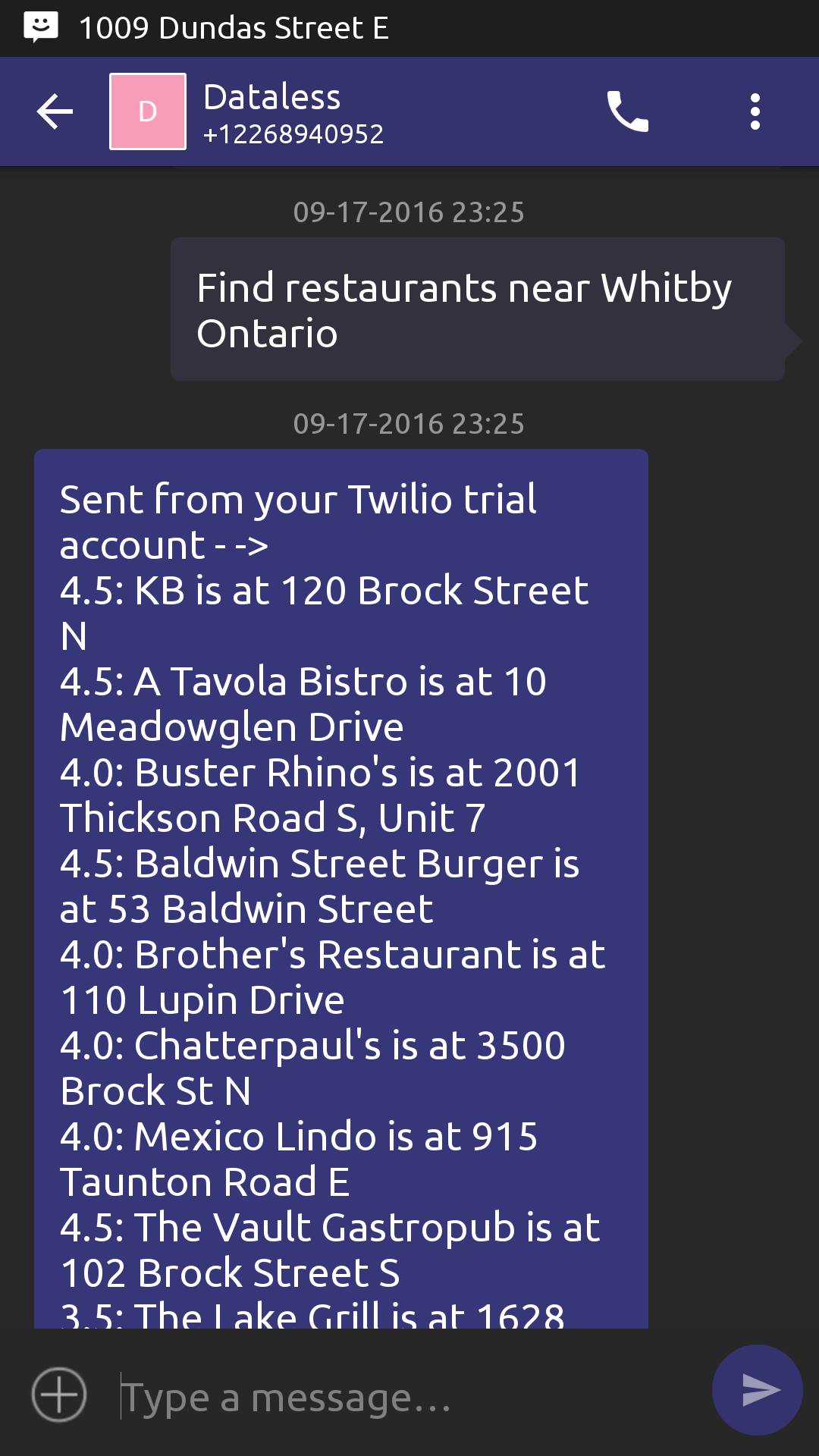This screenshot has width=819, height=1456.
Task: Focus the Type a message field
Action: [402, 1397]
